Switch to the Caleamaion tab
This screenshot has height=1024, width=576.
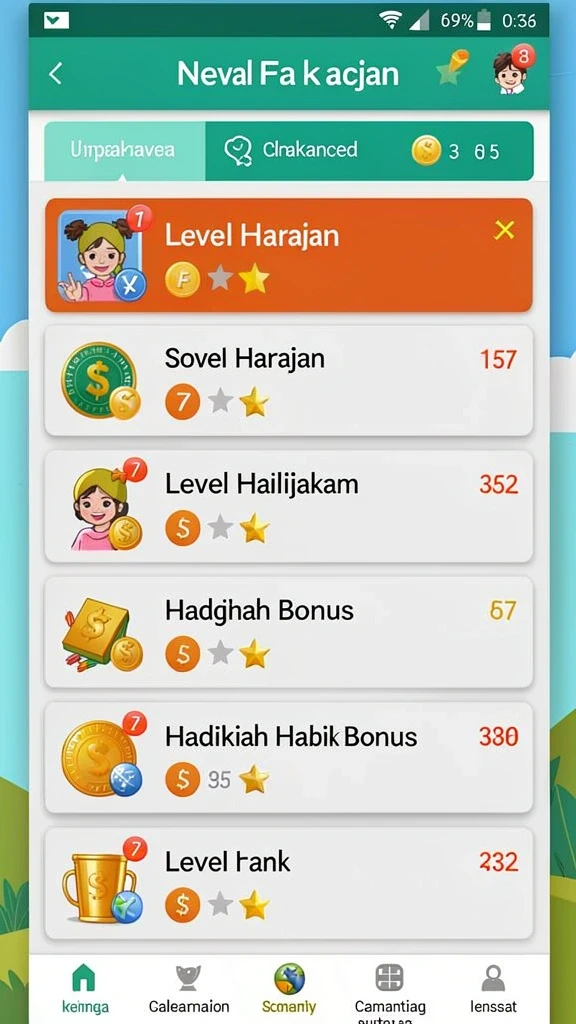pyautogui.click(x=189, y=987)
